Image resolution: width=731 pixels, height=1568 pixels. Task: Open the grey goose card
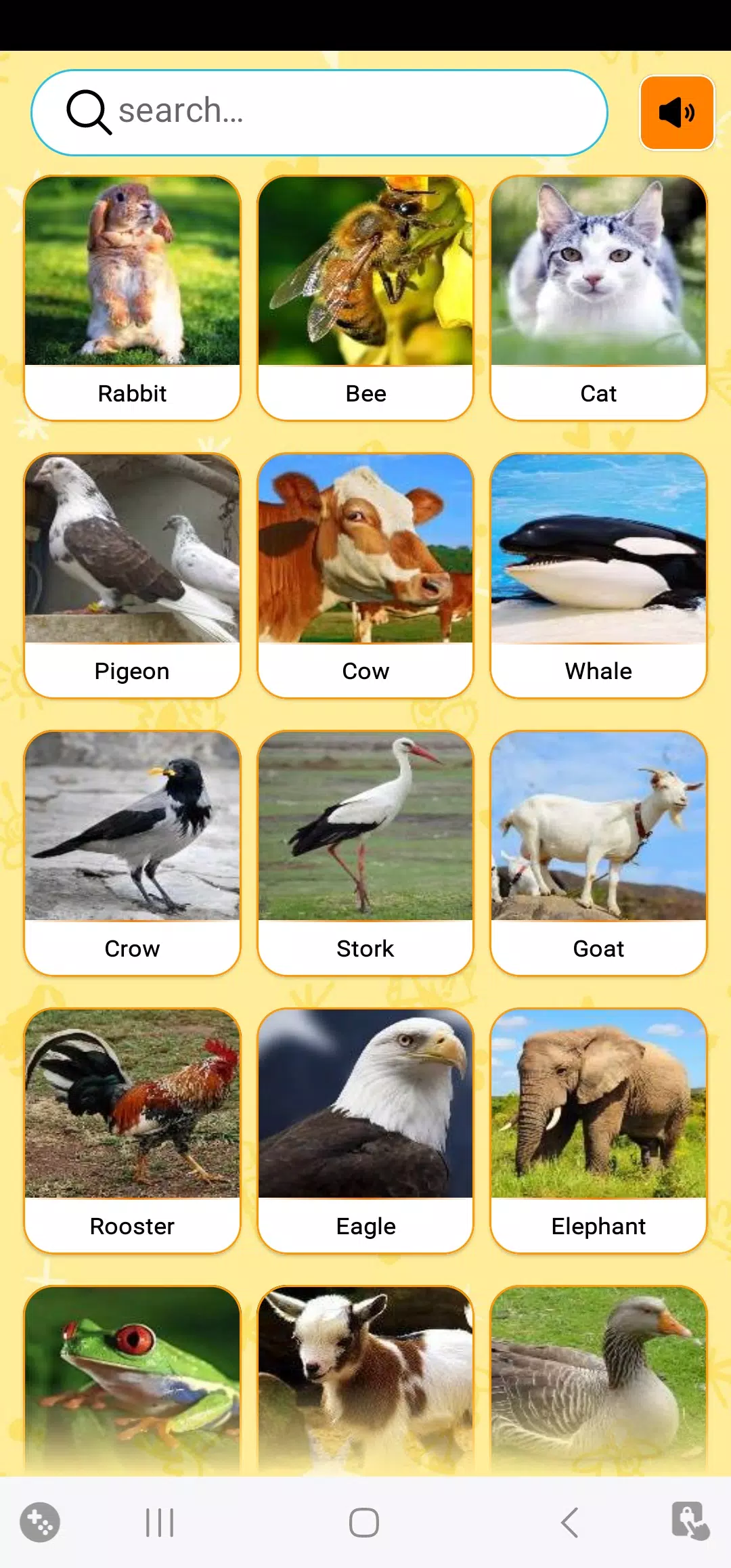pyautogui.click(x=598, y=1380)
